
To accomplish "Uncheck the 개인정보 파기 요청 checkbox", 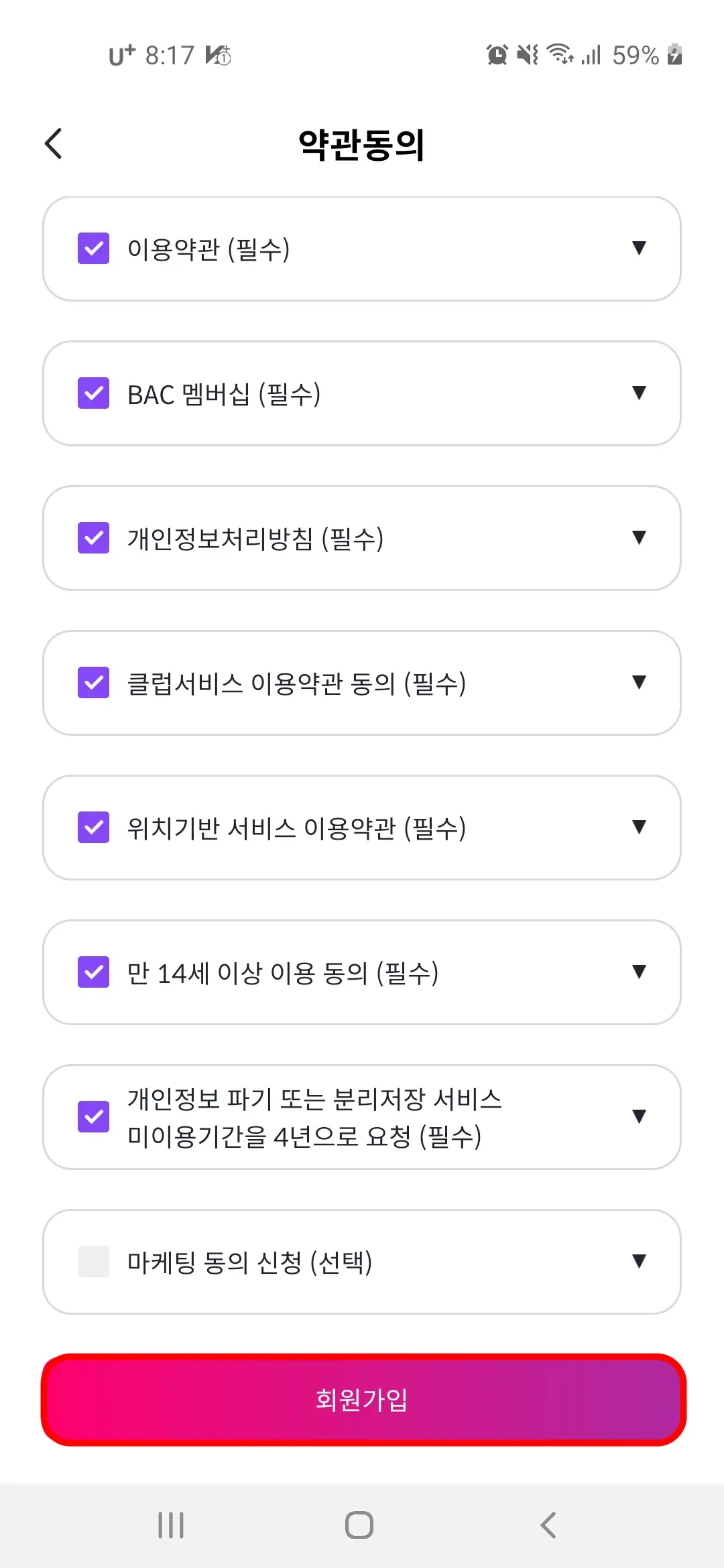I will 93,1116.
